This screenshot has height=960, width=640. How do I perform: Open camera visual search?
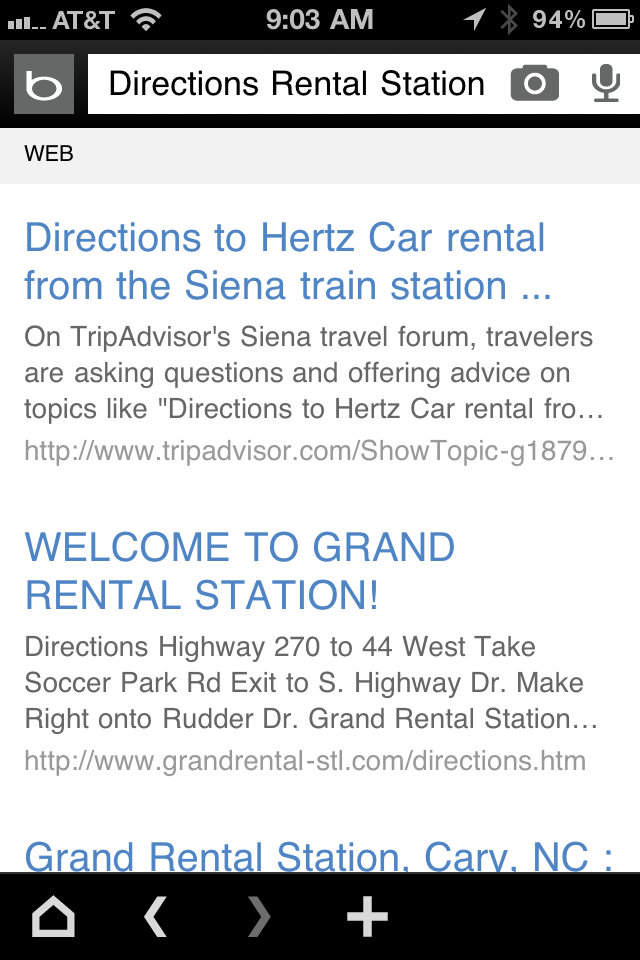point(535,85)
